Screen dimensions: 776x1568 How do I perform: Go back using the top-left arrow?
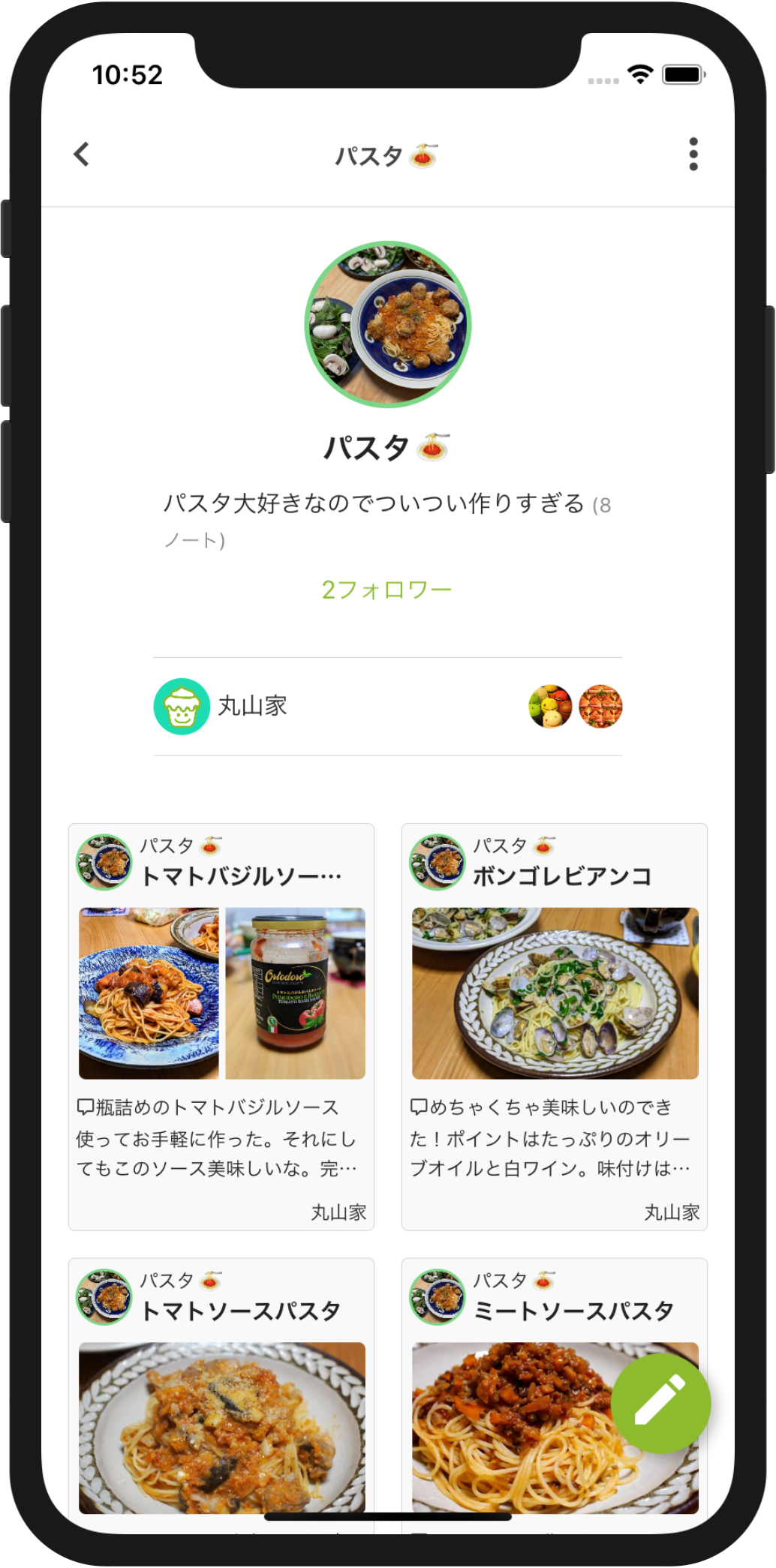click(x=82, y=154)
